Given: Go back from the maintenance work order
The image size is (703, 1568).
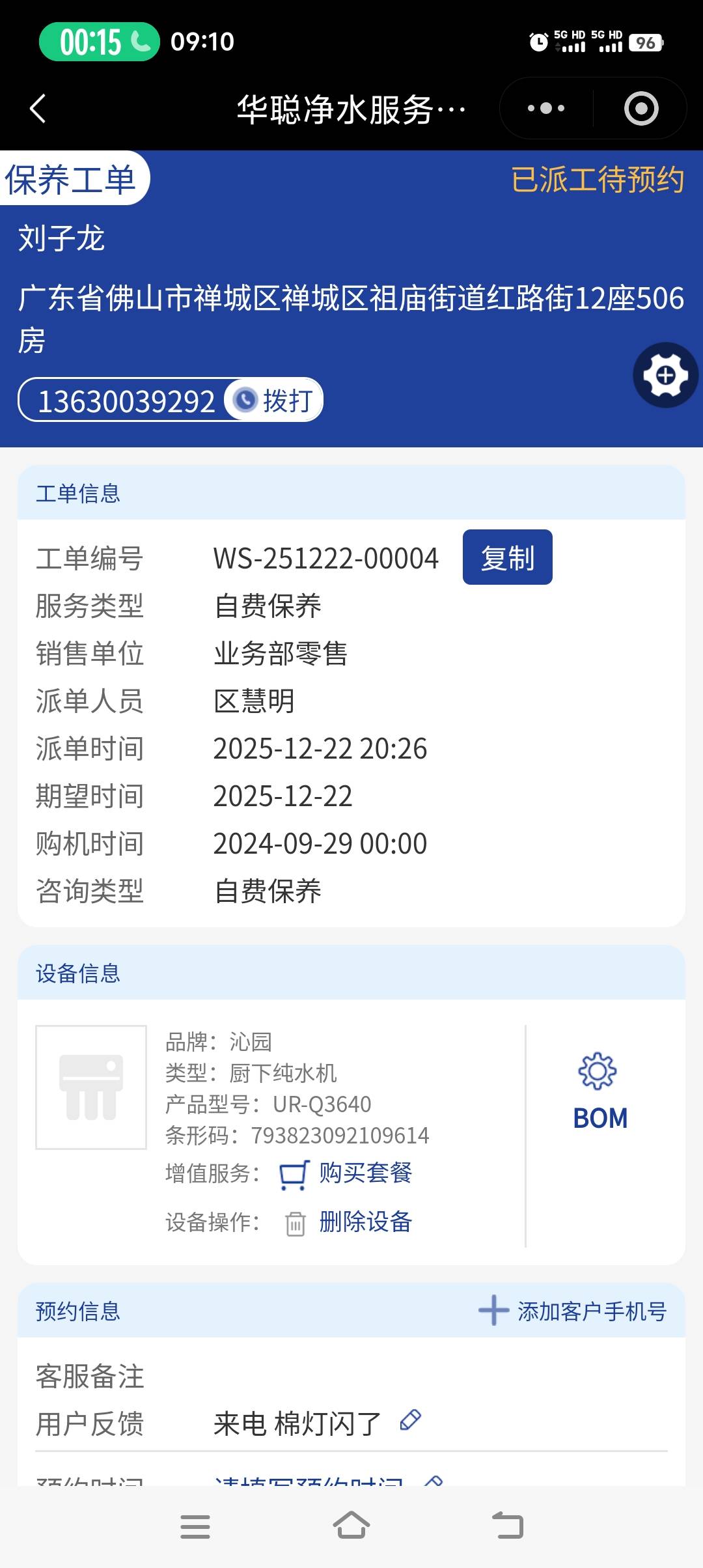Looking at the screenshot, I should tap(38, 109).
